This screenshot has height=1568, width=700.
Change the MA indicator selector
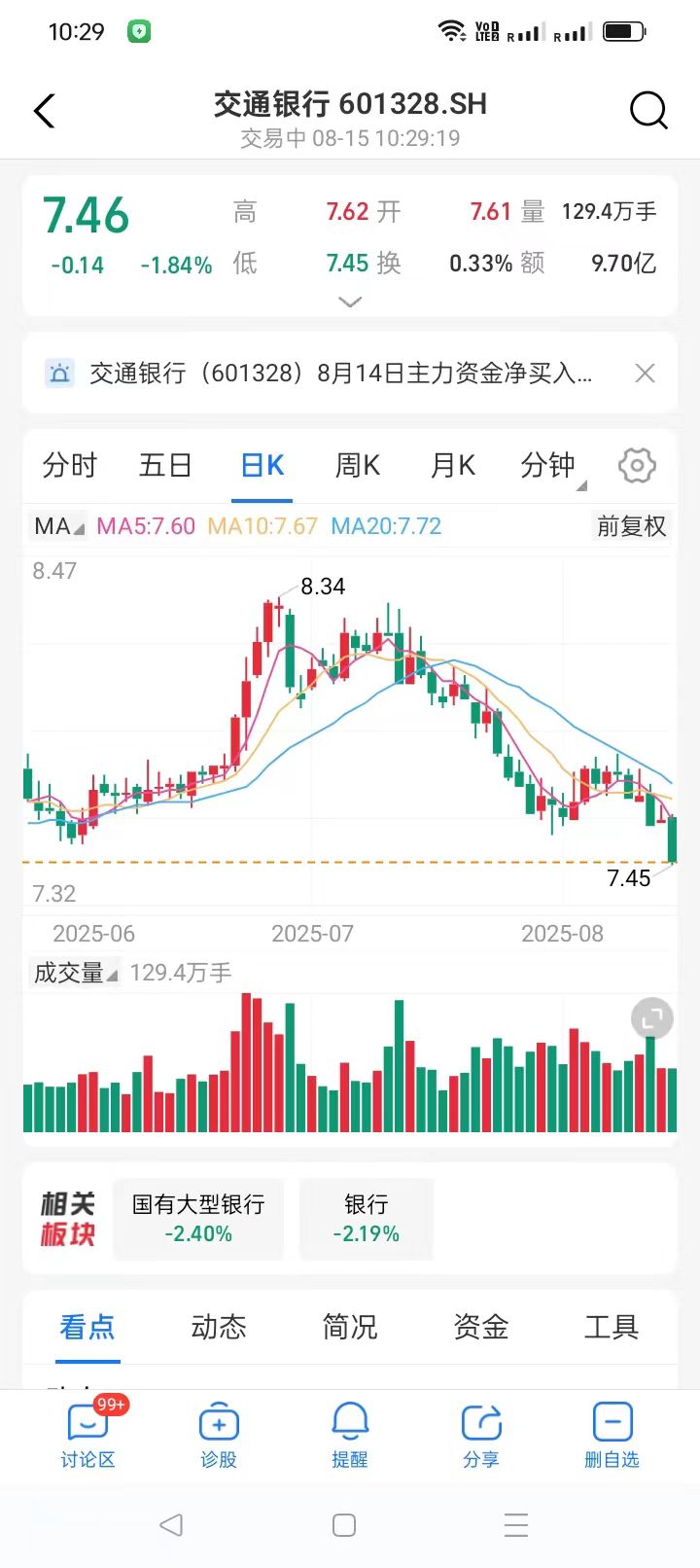58,526
